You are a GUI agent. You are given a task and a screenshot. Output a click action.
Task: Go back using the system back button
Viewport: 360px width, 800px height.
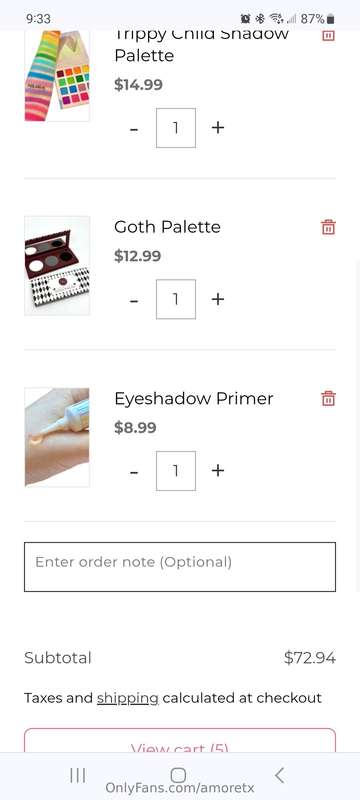coord(279,775)
